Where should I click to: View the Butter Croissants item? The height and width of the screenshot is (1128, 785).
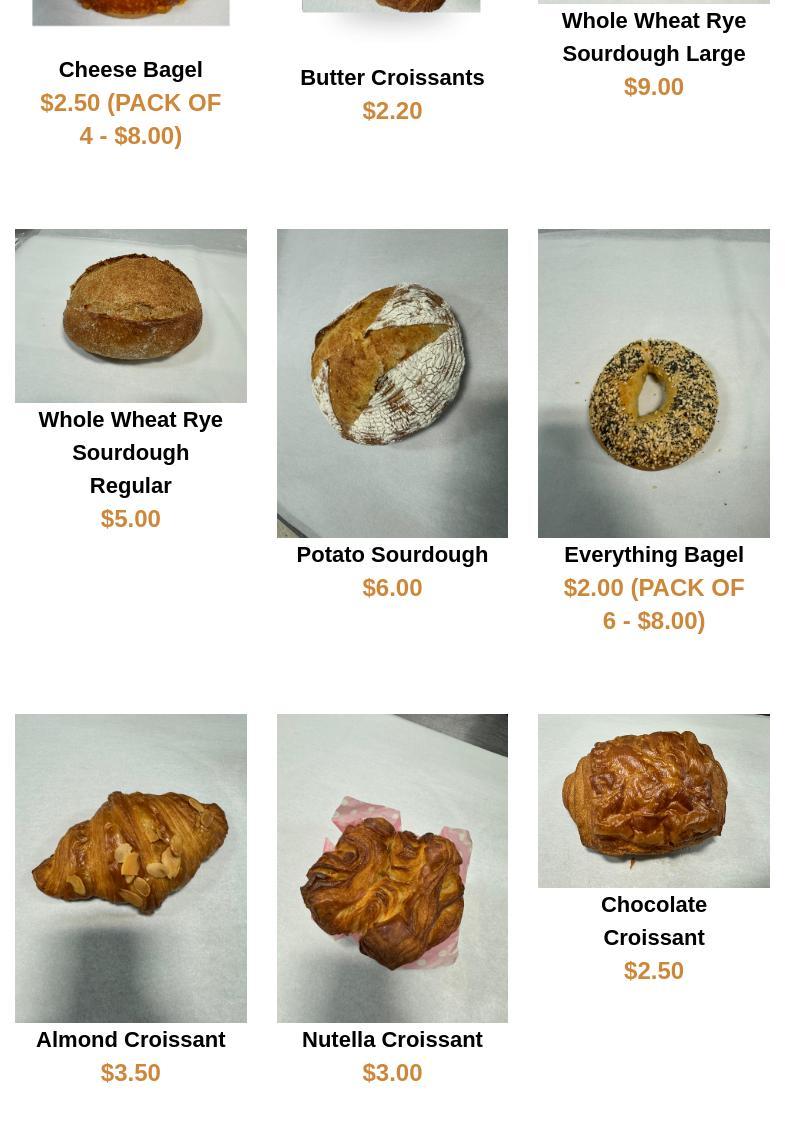coord(392,78)
